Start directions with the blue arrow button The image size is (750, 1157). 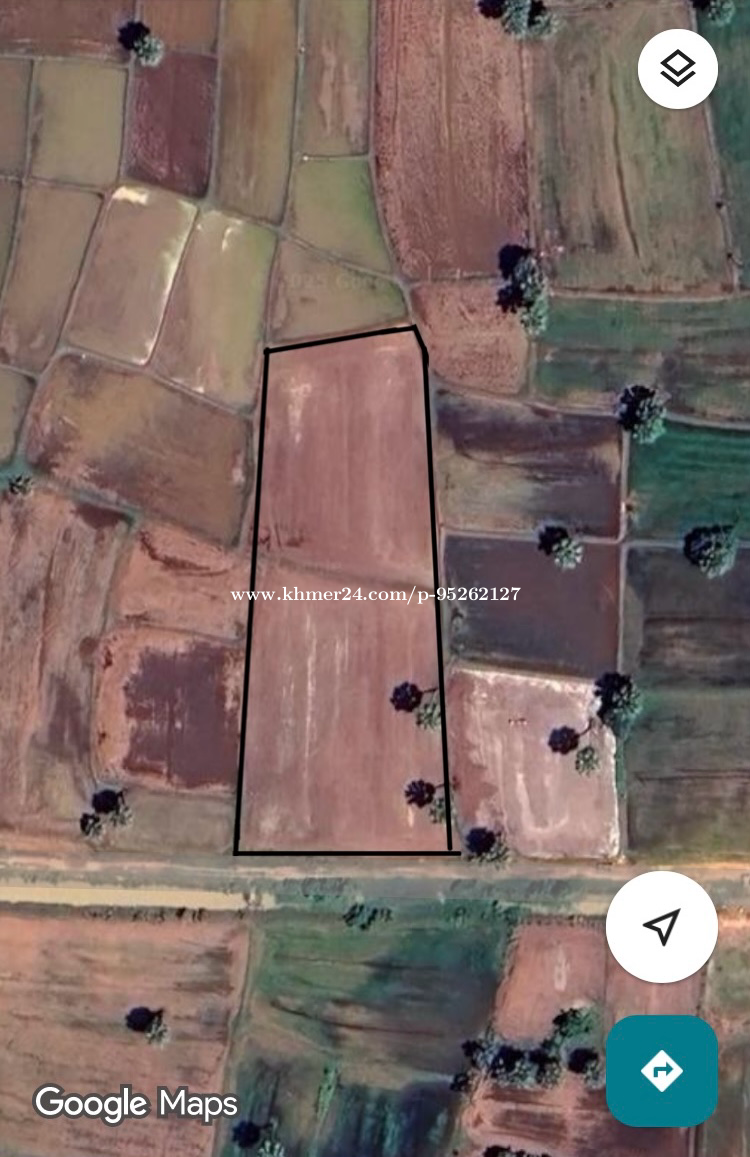[x=661, y=1071]
